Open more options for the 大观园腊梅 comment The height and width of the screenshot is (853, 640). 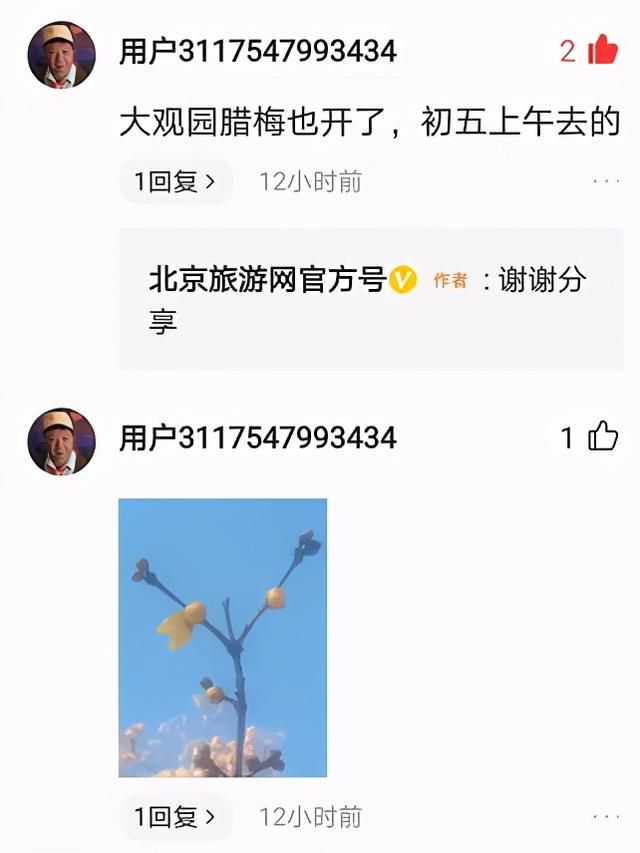[x=606, y=182]
